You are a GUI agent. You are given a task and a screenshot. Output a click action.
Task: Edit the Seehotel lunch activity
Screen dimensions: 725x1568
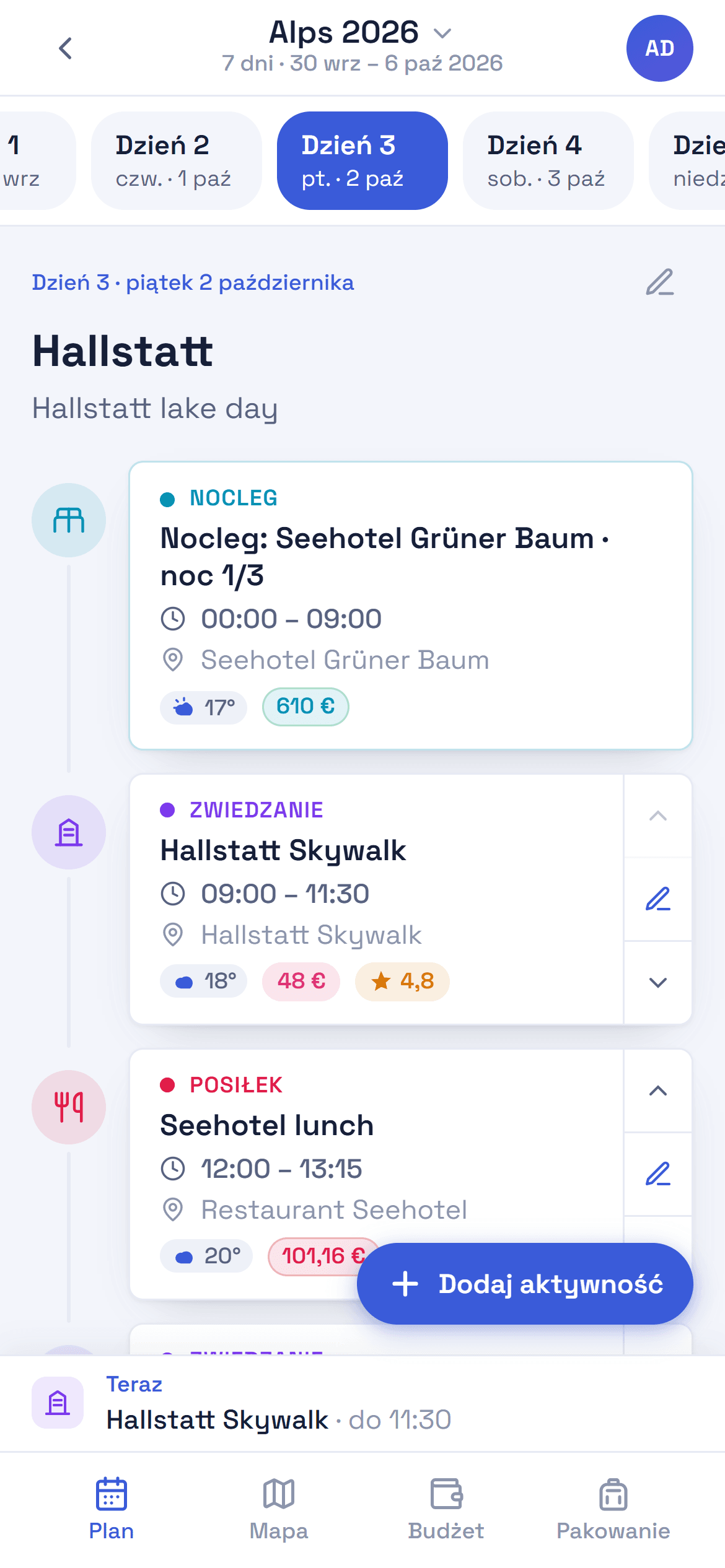point(658,1174)
